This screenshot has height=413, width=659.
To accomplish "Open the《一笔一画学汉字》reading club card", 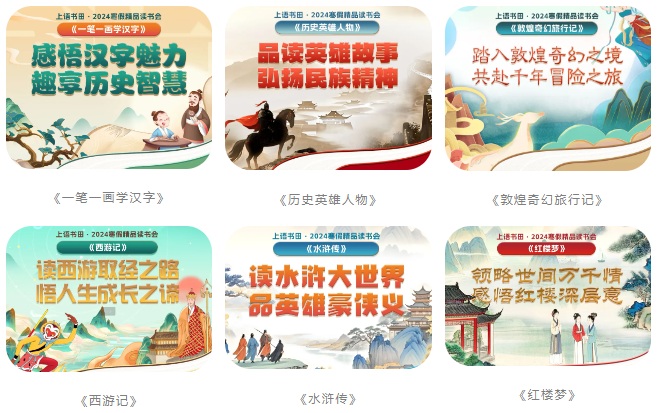I will click(109, 87).
